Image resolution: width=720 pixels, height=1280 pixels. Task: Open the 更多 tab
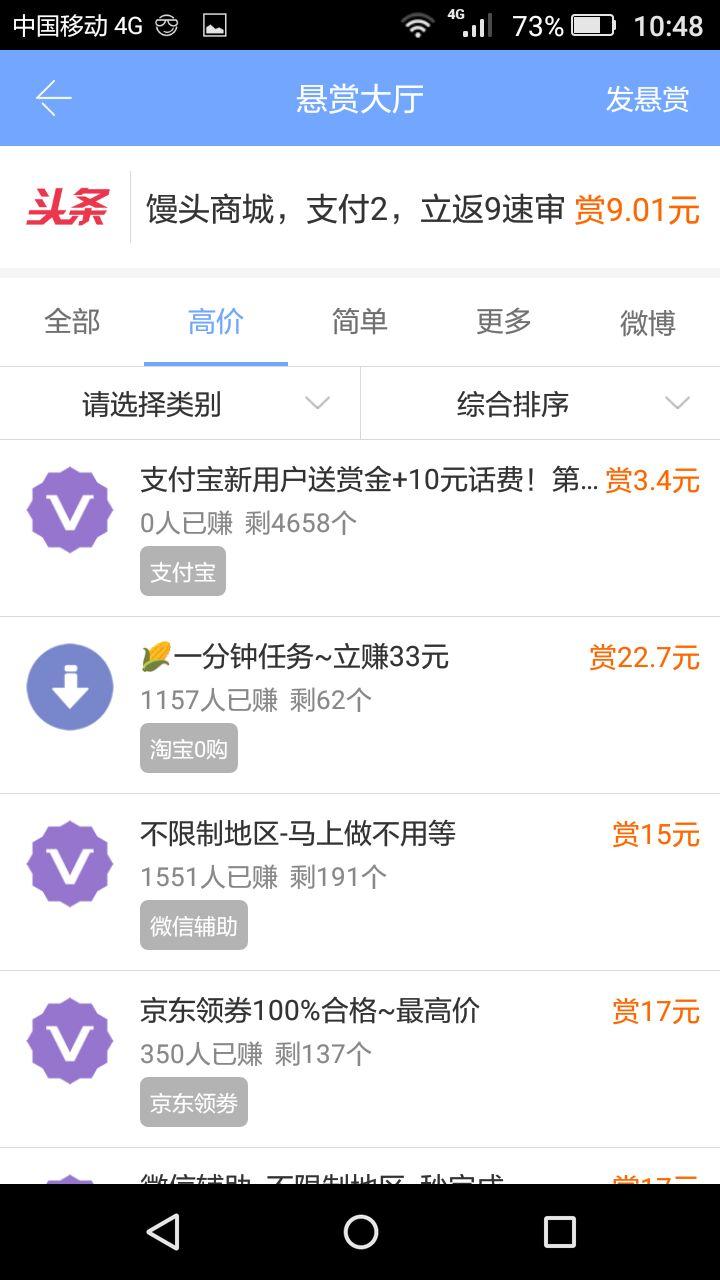[504, 322]
